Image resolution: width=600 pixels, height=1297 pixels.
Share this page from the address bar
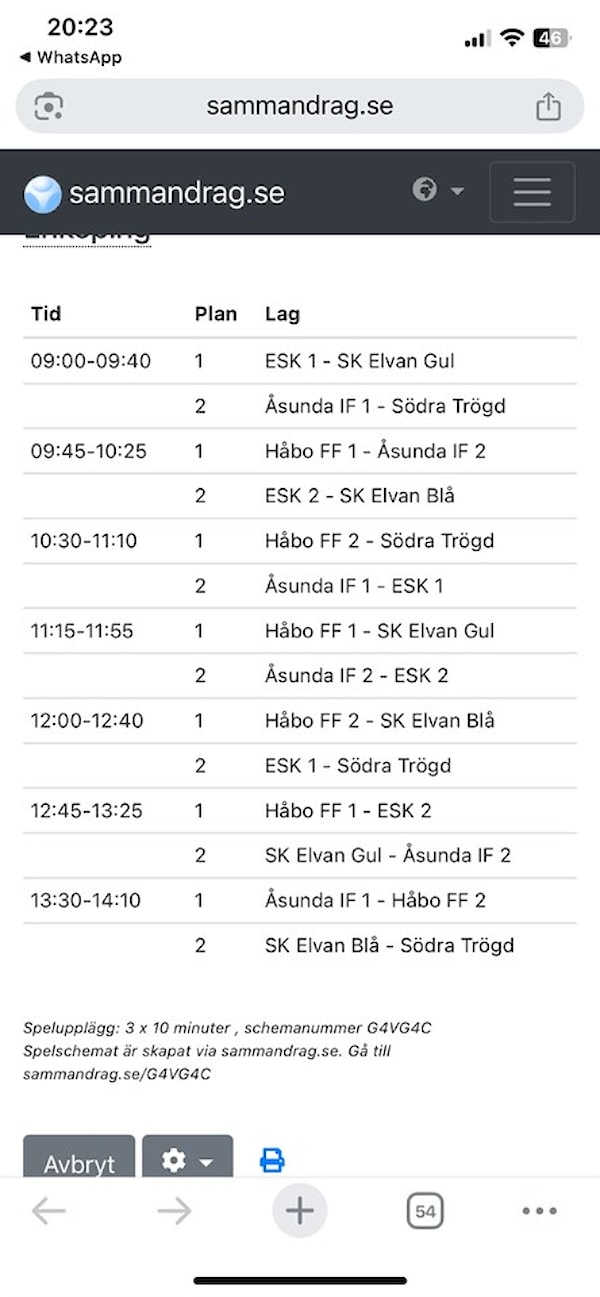pos(548,106)
